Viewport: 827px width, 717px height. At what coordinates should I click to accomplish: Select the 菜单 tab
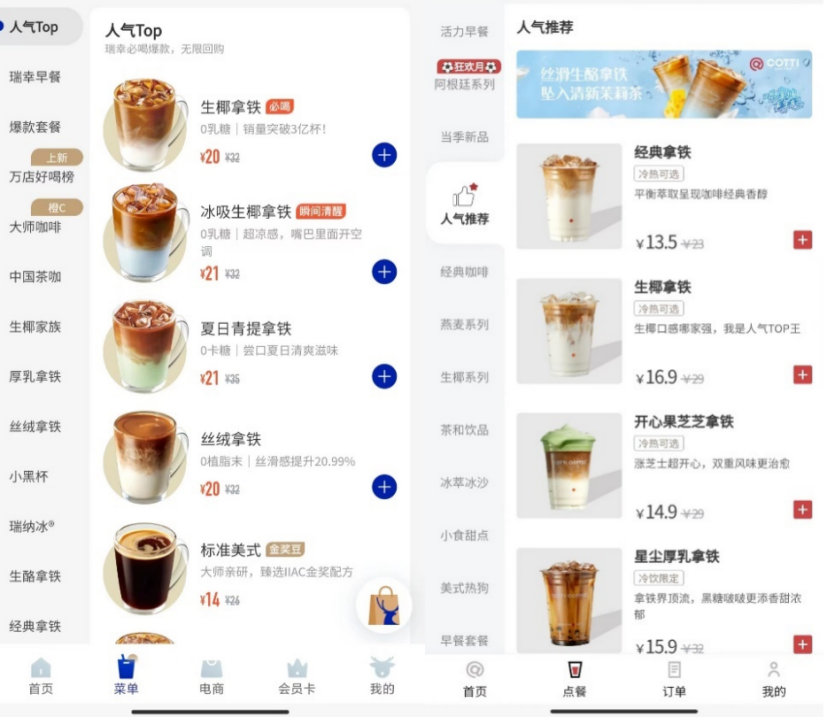[126, 677]
